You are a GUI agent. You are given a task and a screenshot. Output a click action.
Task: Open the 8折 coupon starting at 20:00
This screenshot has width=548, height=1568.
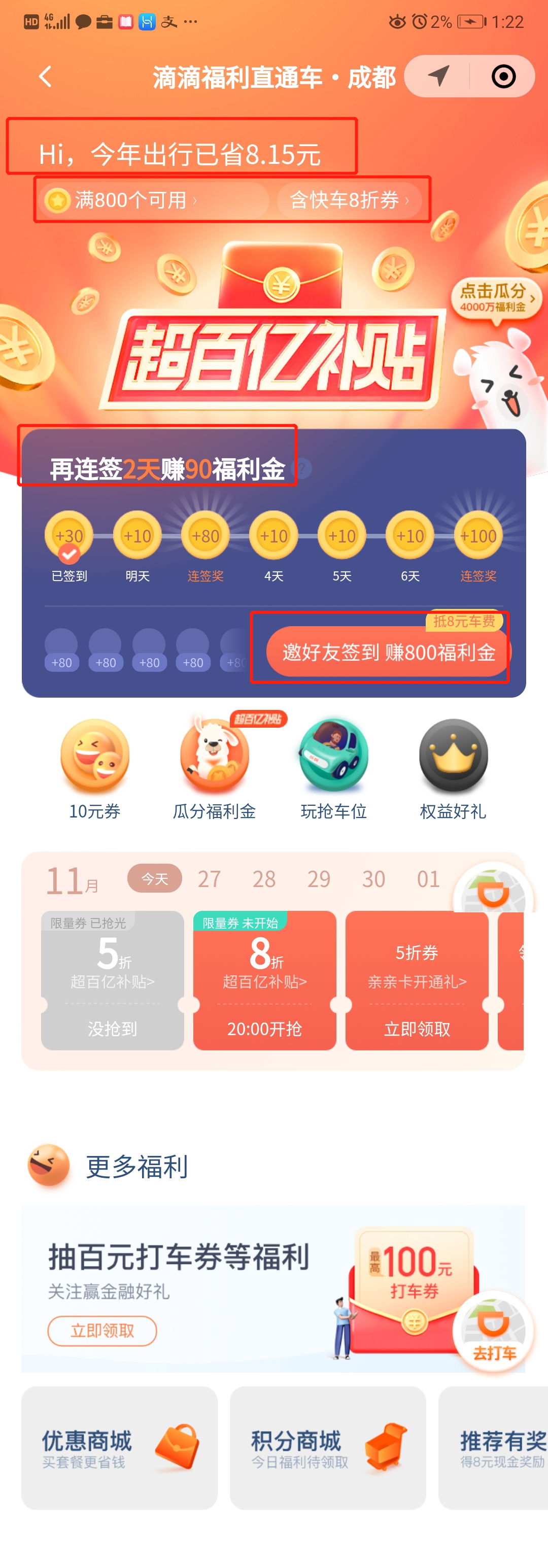pos(264,980)
